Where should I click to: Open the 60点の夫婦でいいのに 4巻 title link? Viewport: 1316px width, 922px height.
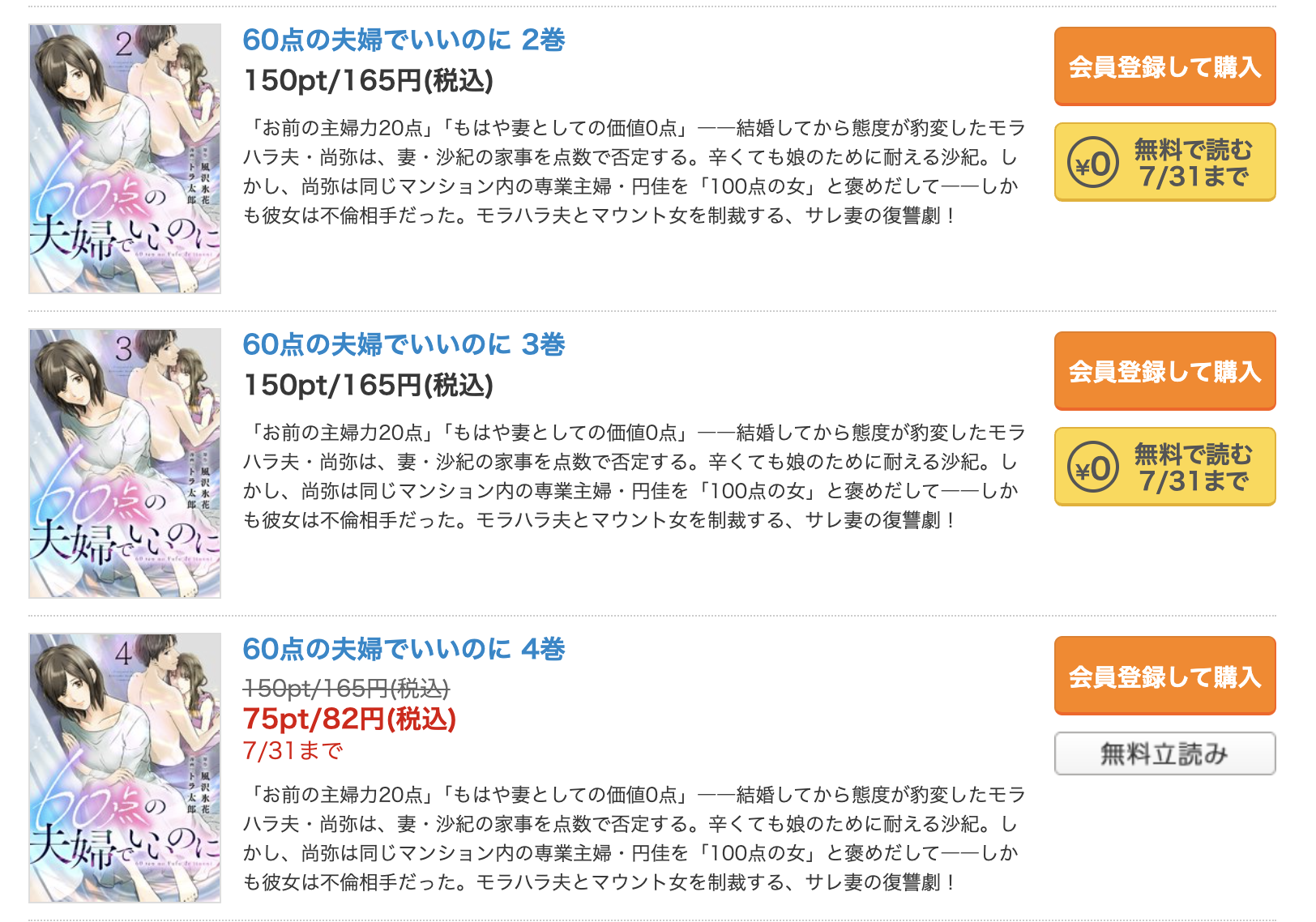pyautogui.click(x=404, y=649)
